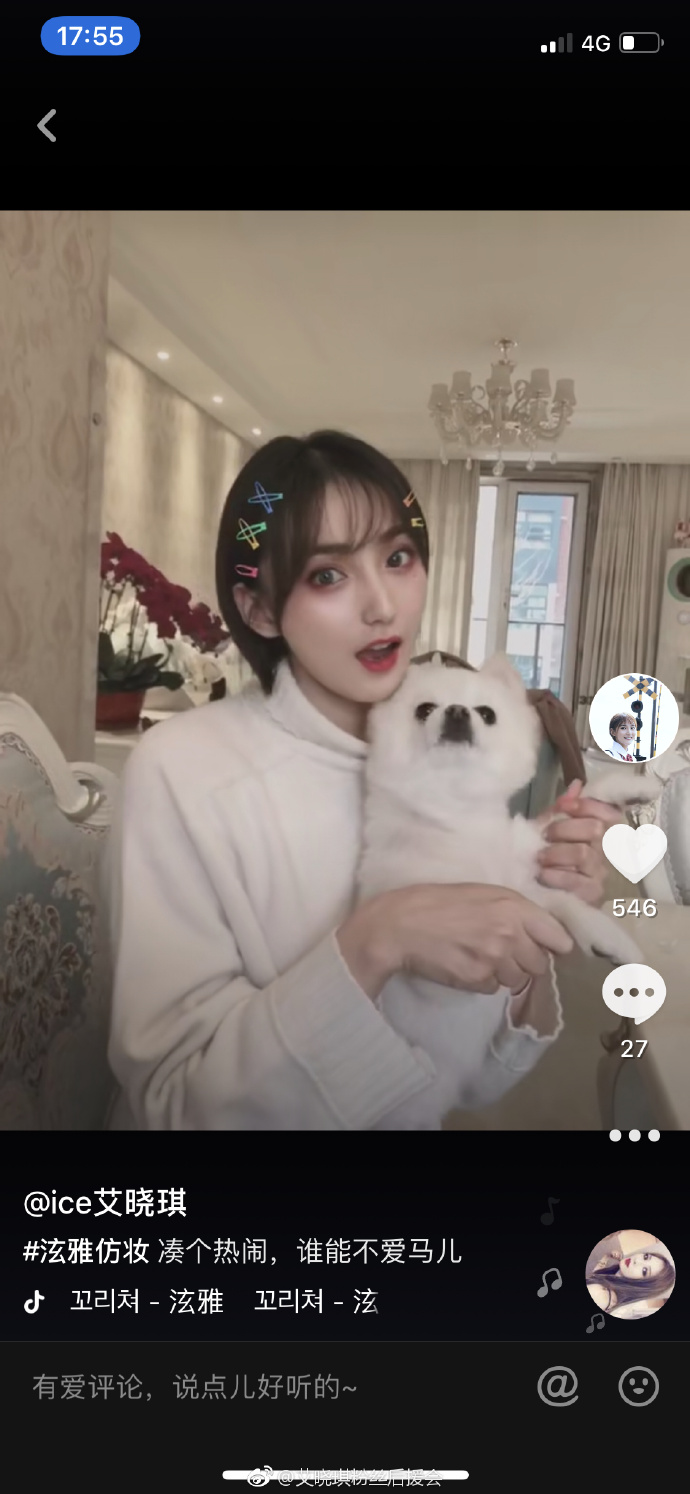Image resolution: width=690 pixels, height=1494 pixels.
Task: Open the creator's avatar on the right side
Action: [x=633, y=718]
